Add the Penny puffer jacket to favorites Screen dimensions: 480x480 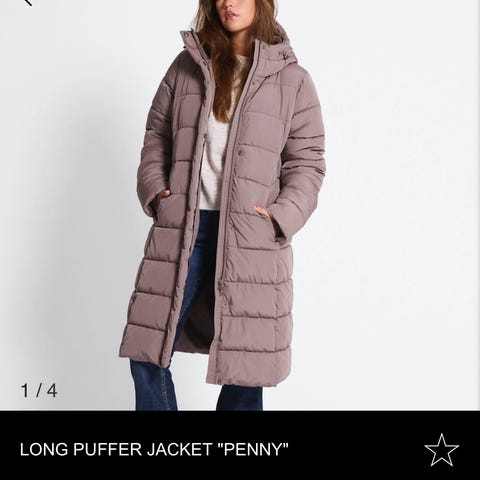[x=442, y=450]
